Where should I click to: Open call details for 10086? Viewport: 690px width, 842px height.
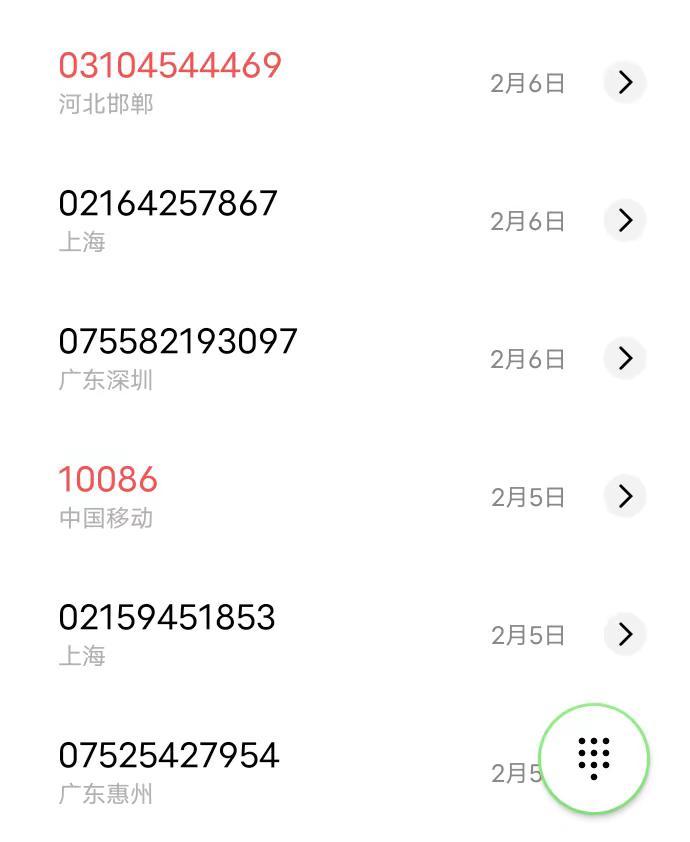pos(625,496)
